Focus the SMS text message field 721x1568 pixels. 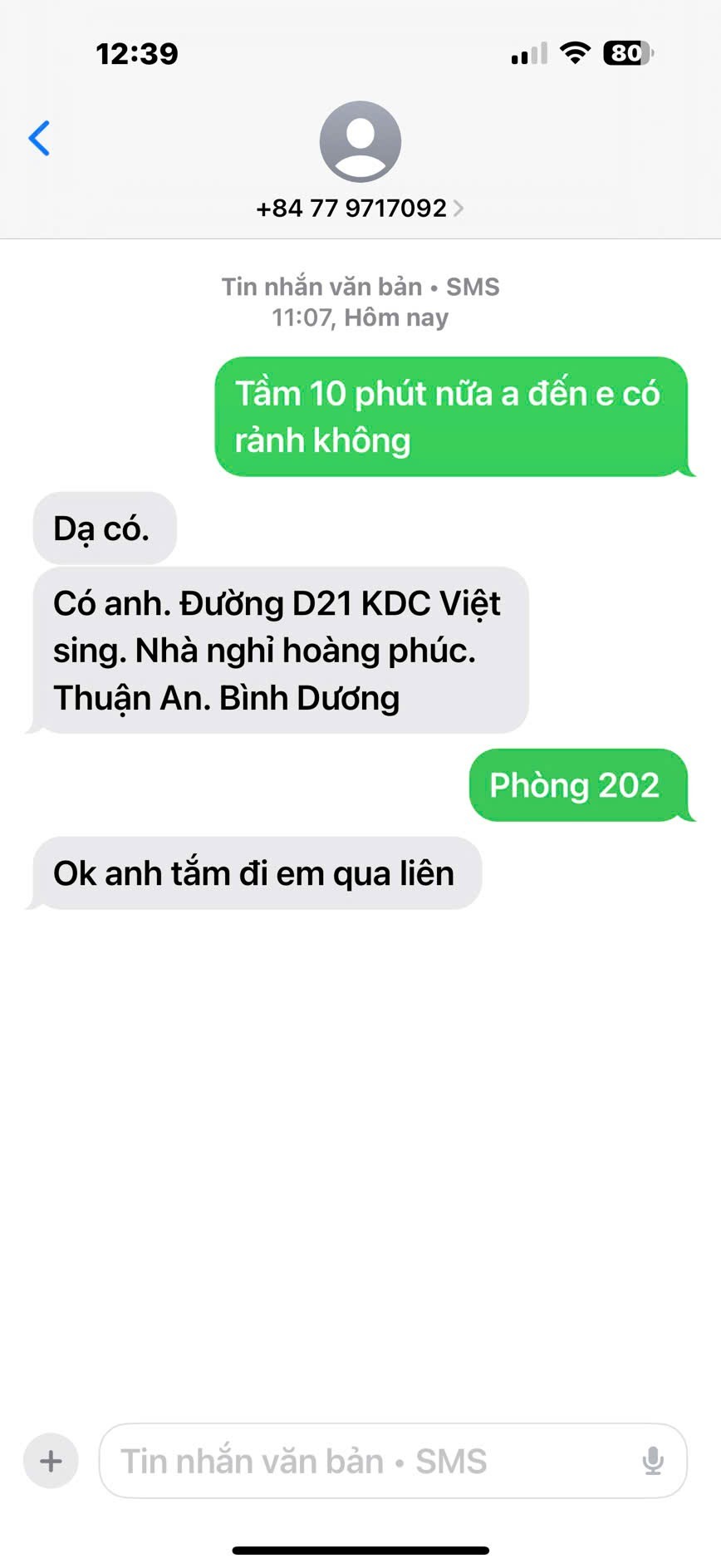365,1461
